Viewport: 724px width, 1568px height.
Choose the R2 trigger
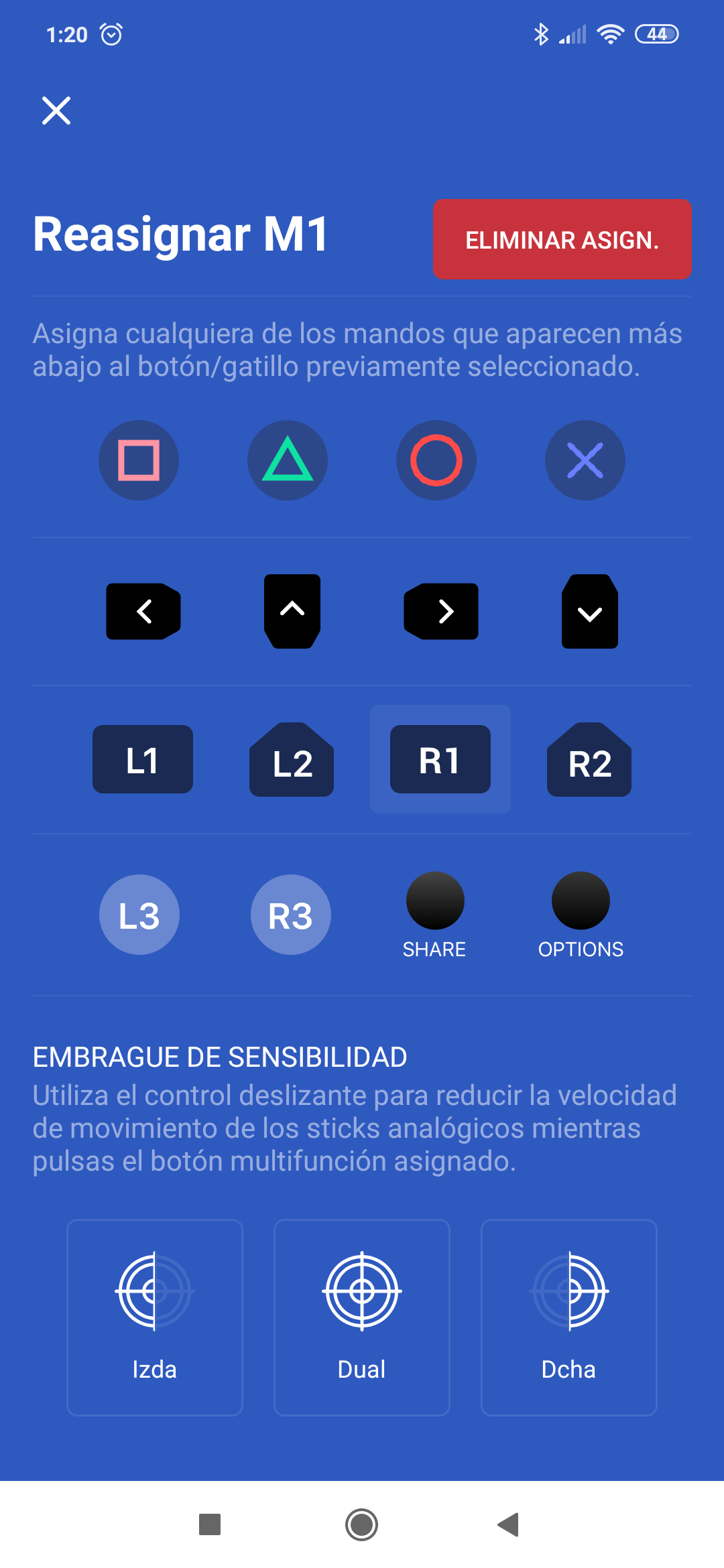point(589,761)
